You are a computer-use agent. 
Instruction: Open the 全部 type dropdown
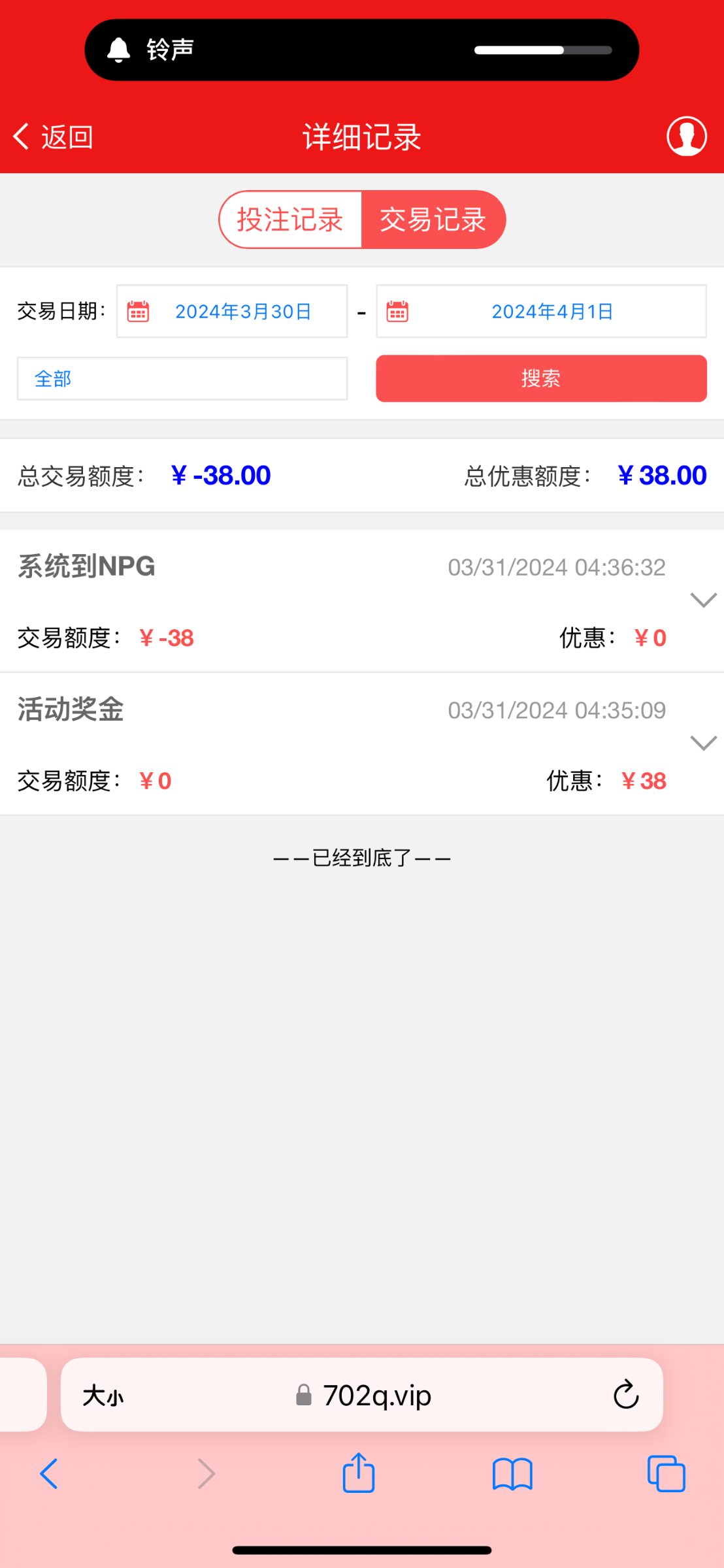coord(182,379)
